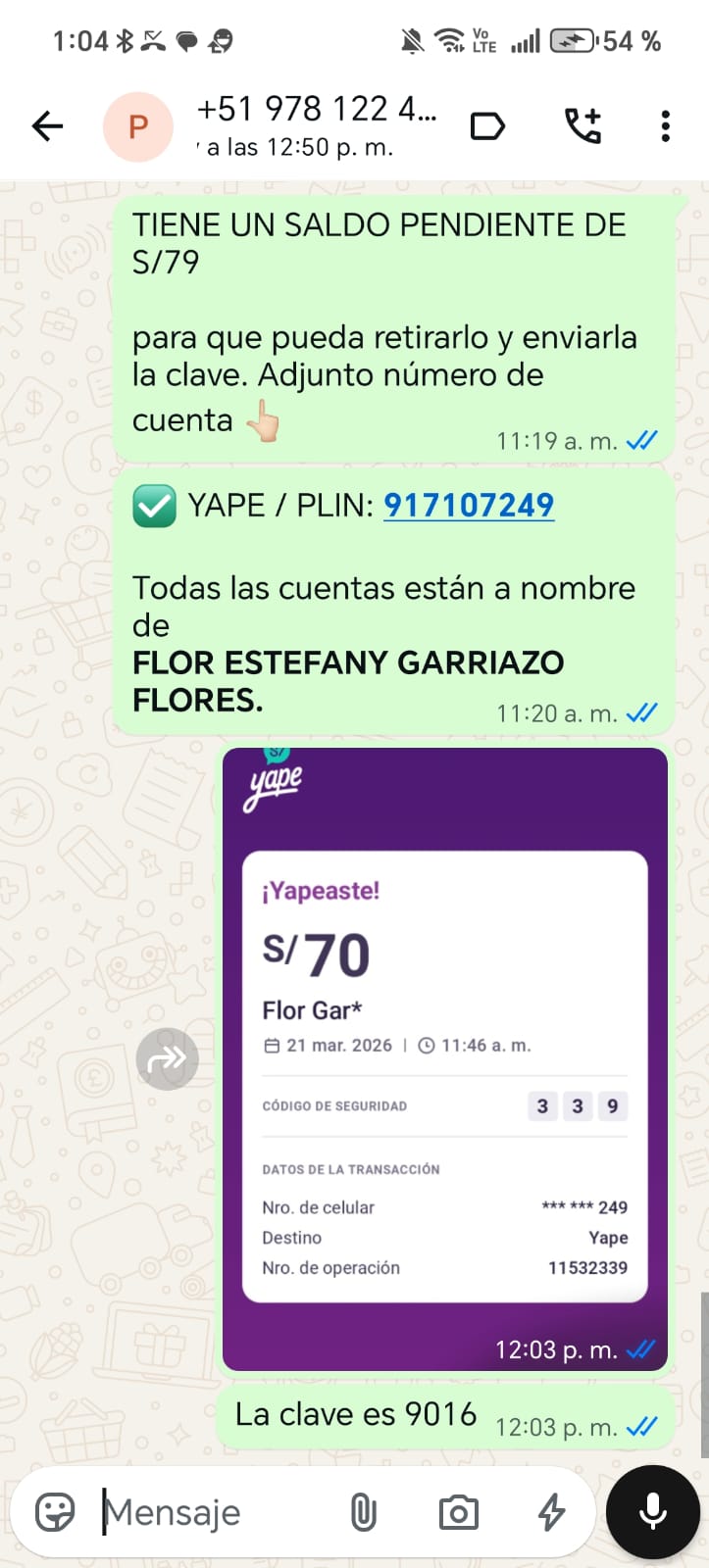Focus the Mensaje text field
Image resolution: width=709 pixels, height=1568 pixels.
point(216,1512)
